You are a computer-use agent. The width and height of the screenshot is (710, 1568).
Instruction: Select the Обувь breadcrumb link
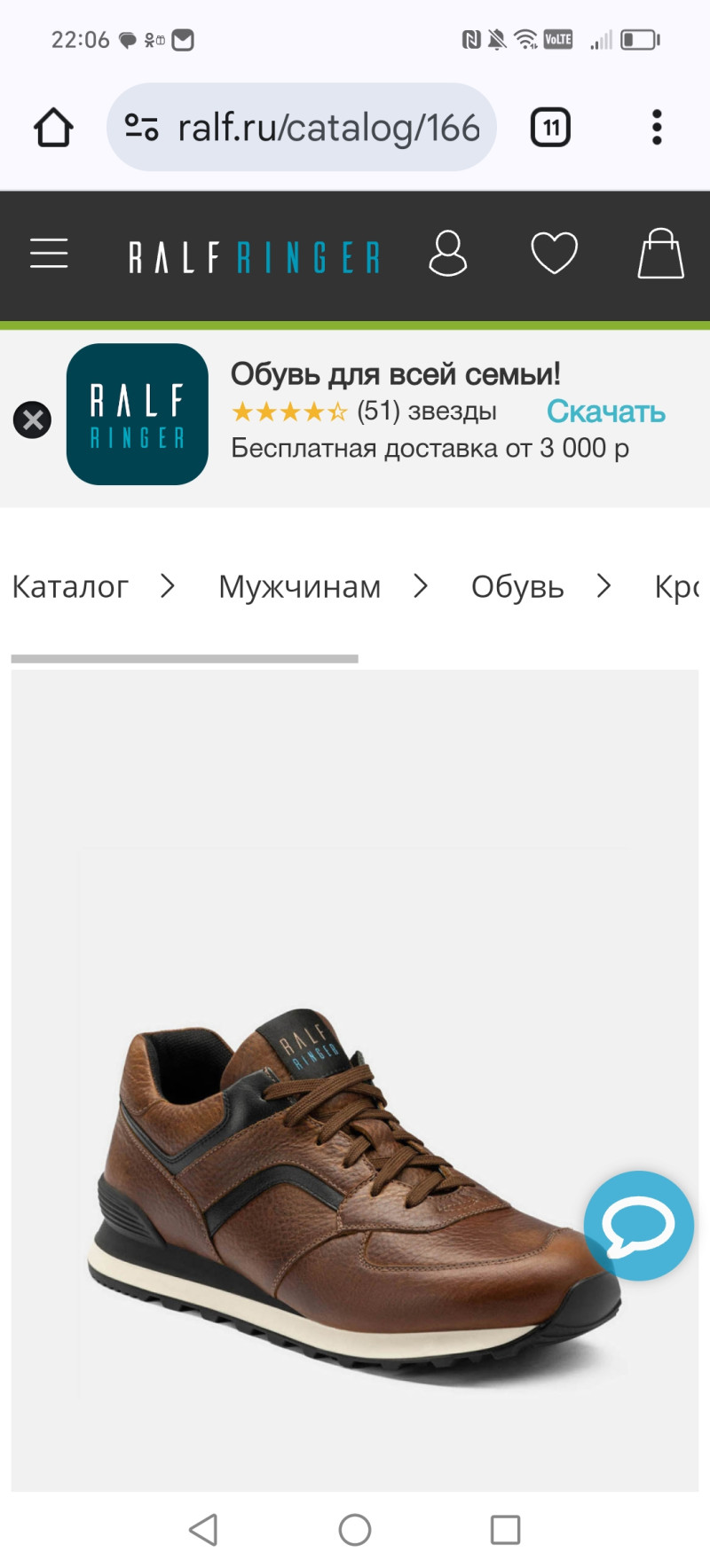(517, 586)
